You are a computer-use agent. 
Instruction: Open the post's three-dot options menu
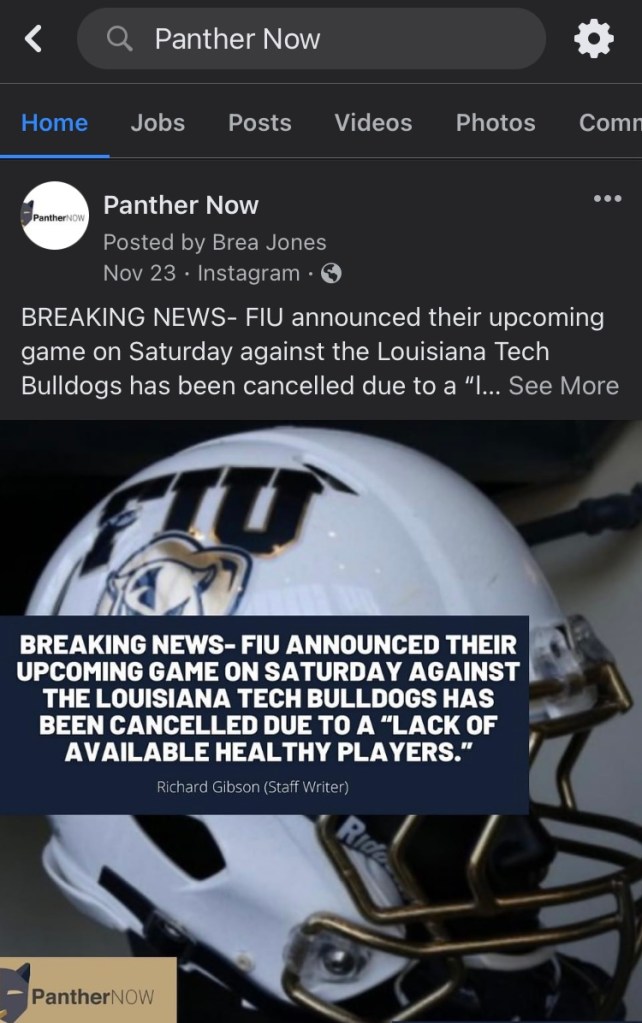tap(607, 199)
